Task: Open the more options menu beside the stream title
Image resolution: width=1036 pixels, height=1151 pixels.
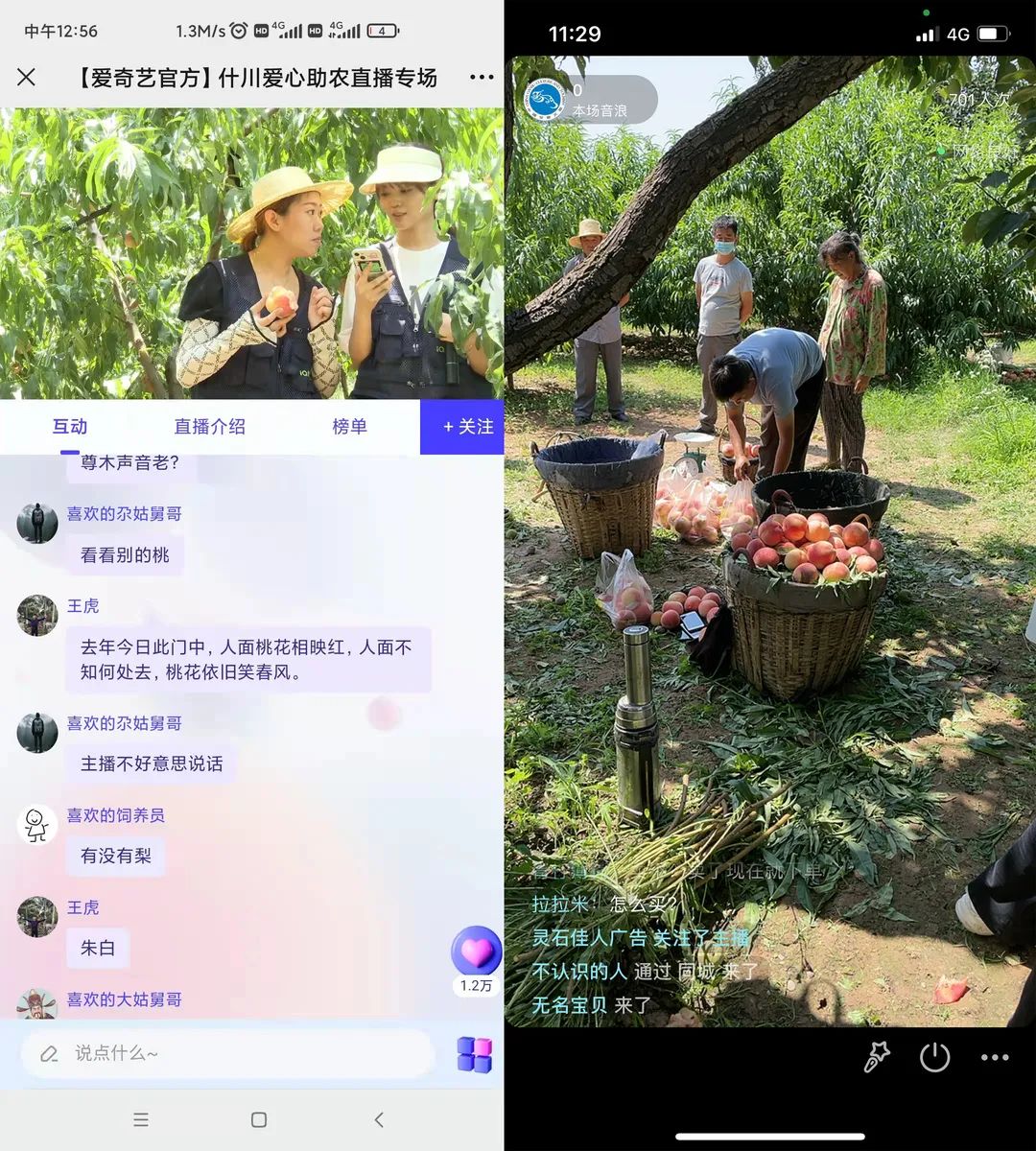Action: (x=483, y=77)
